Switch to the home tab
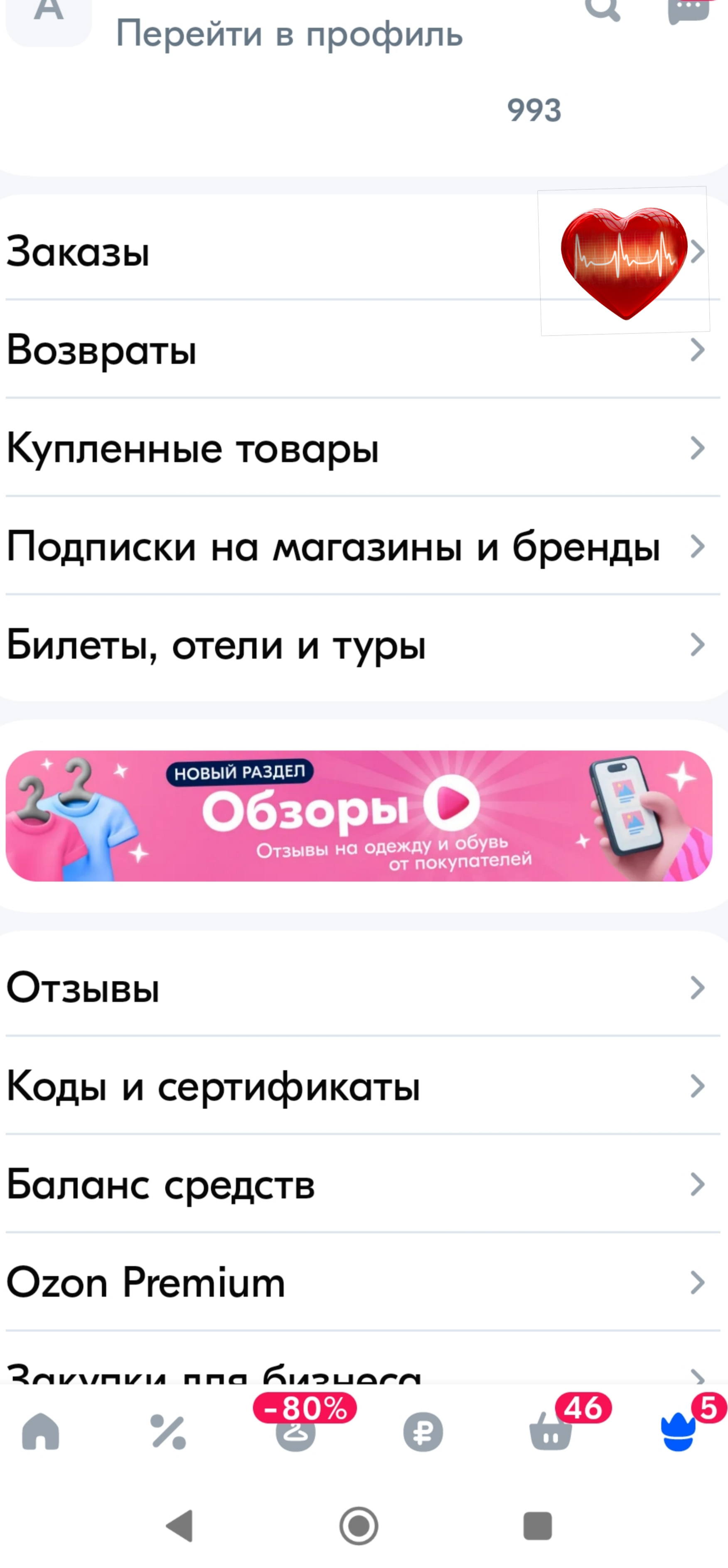Image resolution: width=728 pixels, height=1568 pixels. [x=41, y=1432]
